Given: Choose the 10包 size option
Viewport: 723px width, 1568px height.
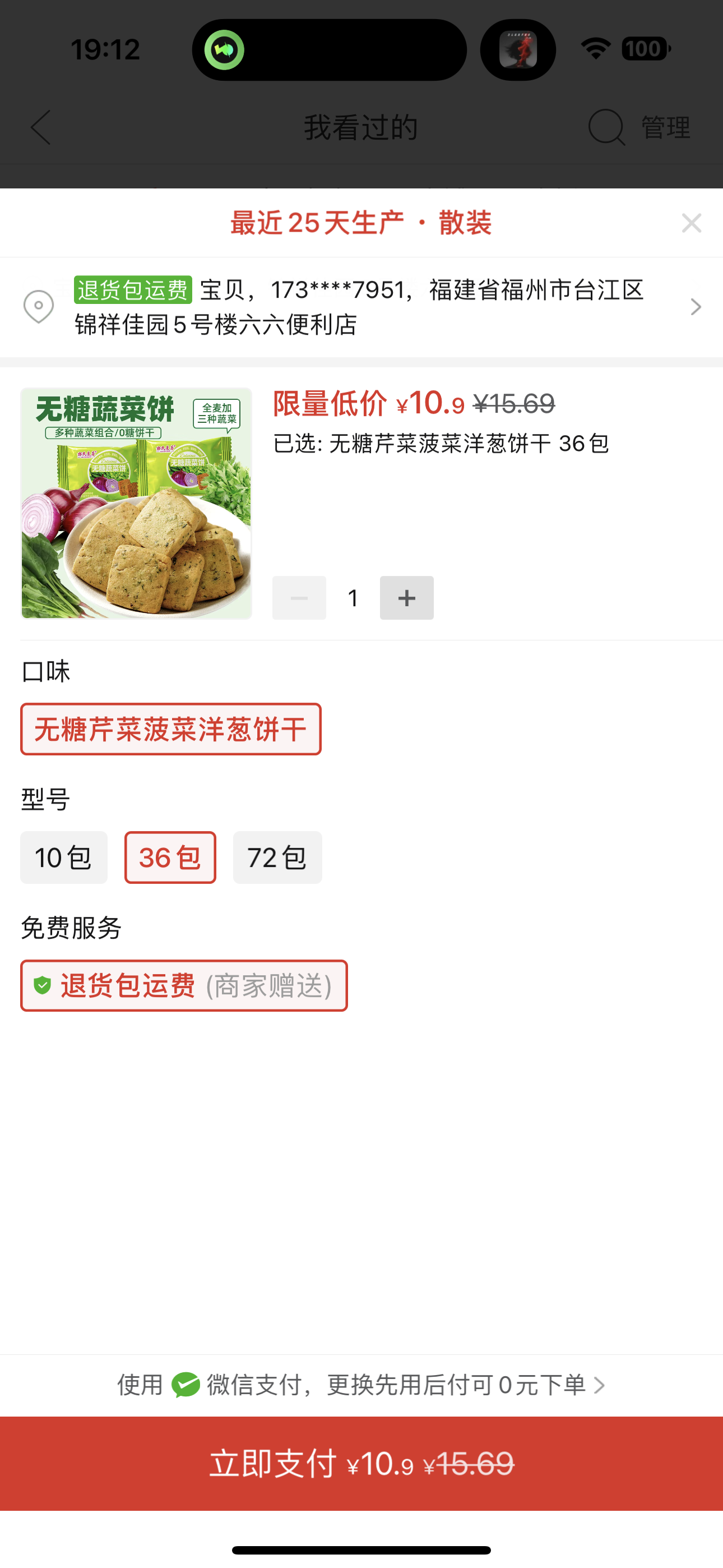Looking at the screenshot, I should pyautogui.click(x=64, y=857).
